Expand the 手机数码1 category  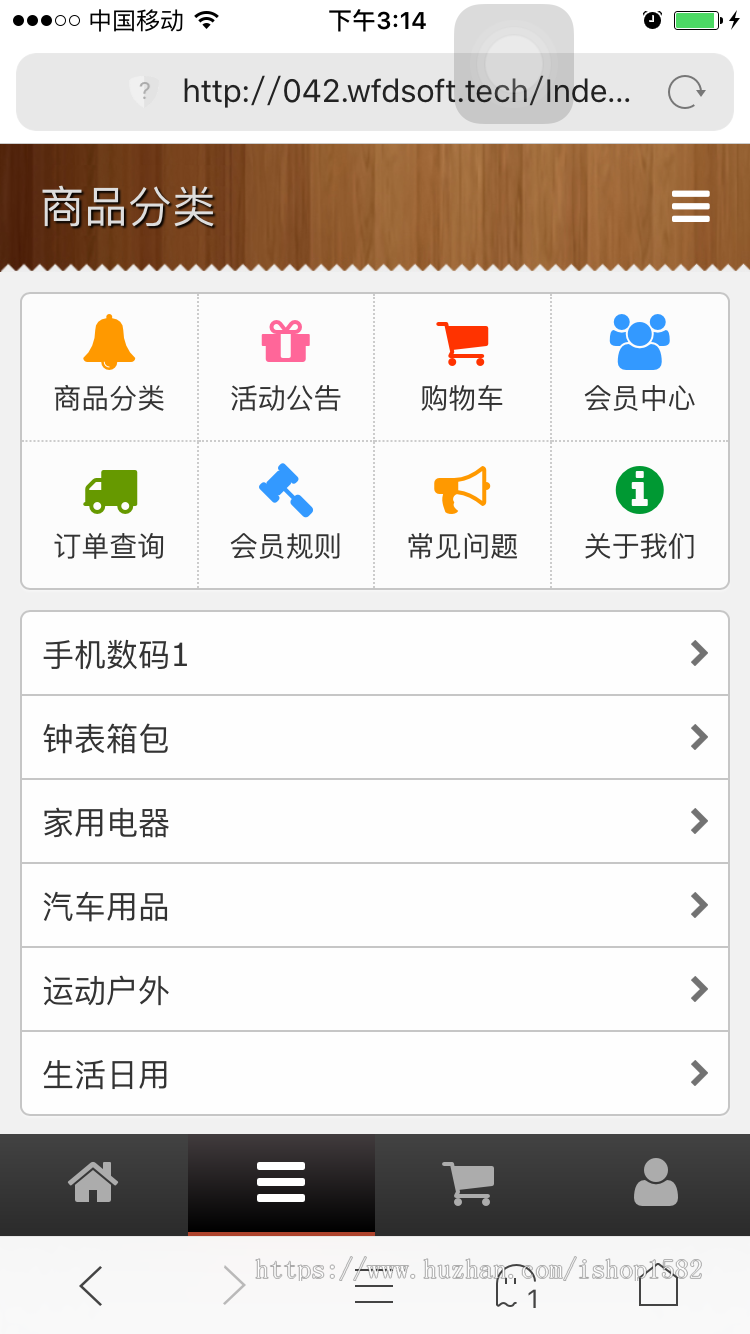point(375,652)
